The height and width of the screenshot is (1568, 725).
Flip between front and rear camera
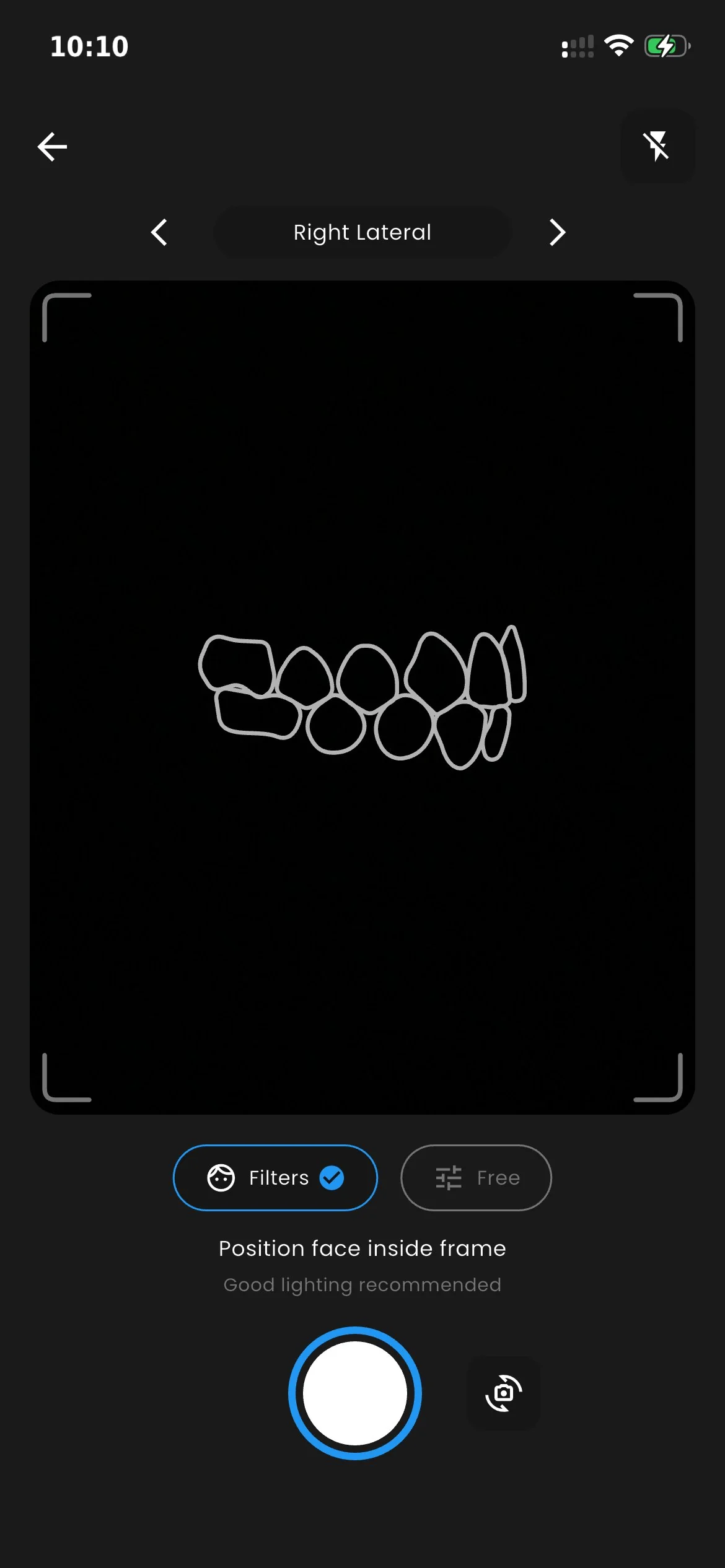(503, 1393)
